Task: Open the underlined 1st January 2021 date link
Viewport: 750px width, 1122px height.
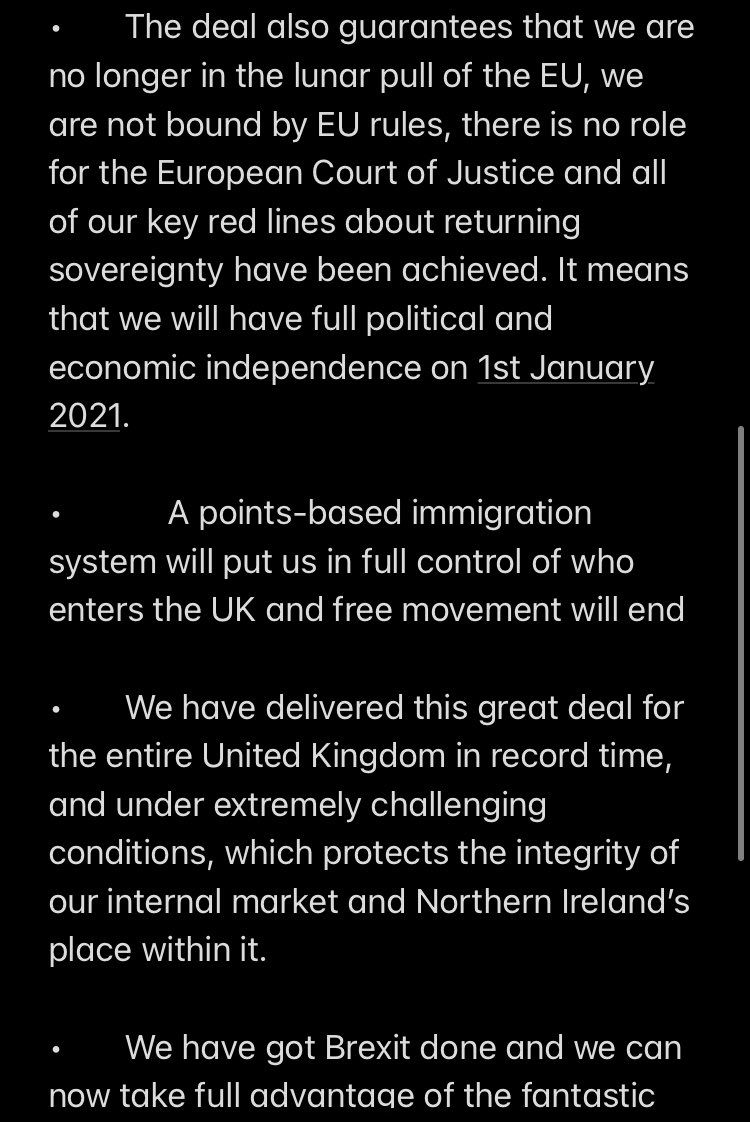Action: click(565, 368)
